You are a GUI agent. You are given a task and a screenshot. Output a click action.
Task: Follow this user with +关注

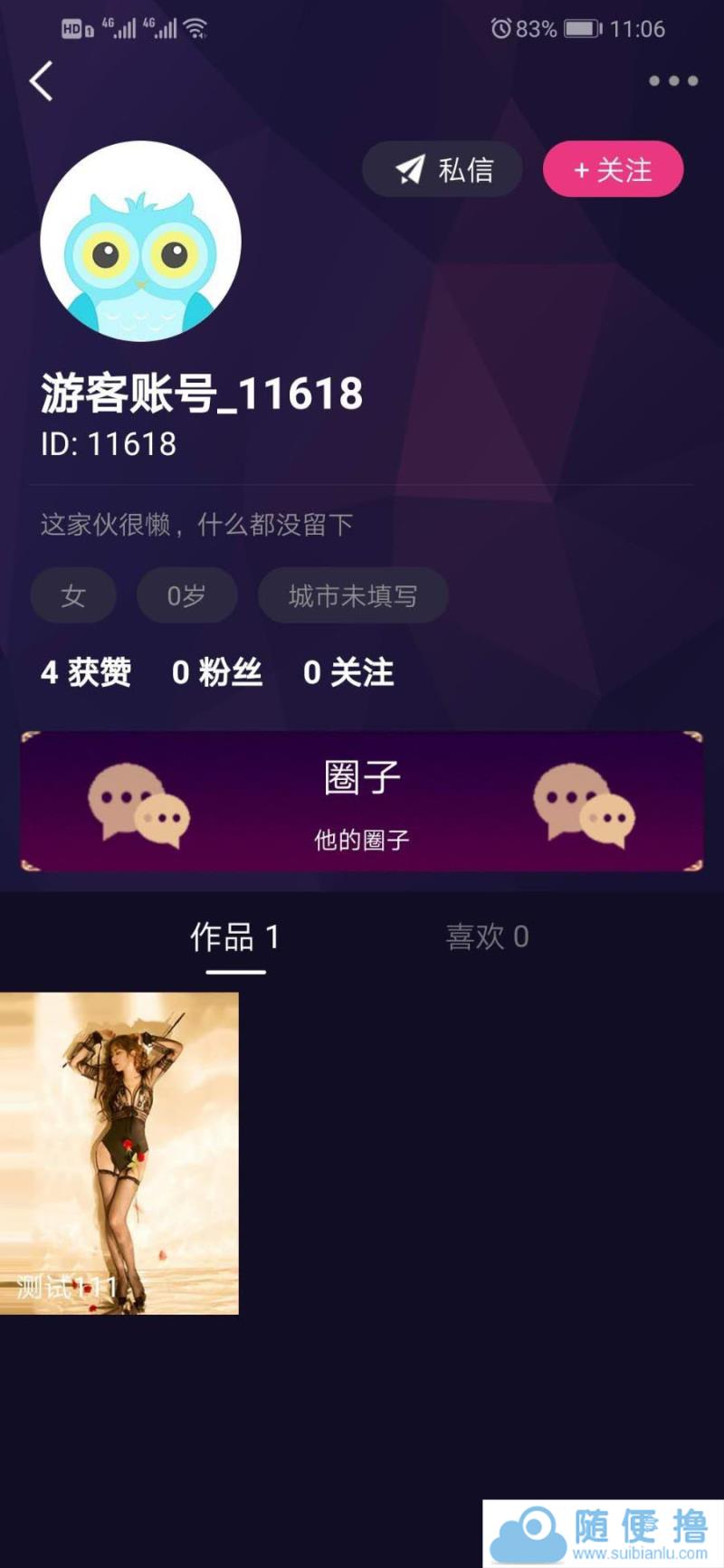pos(613,169)
